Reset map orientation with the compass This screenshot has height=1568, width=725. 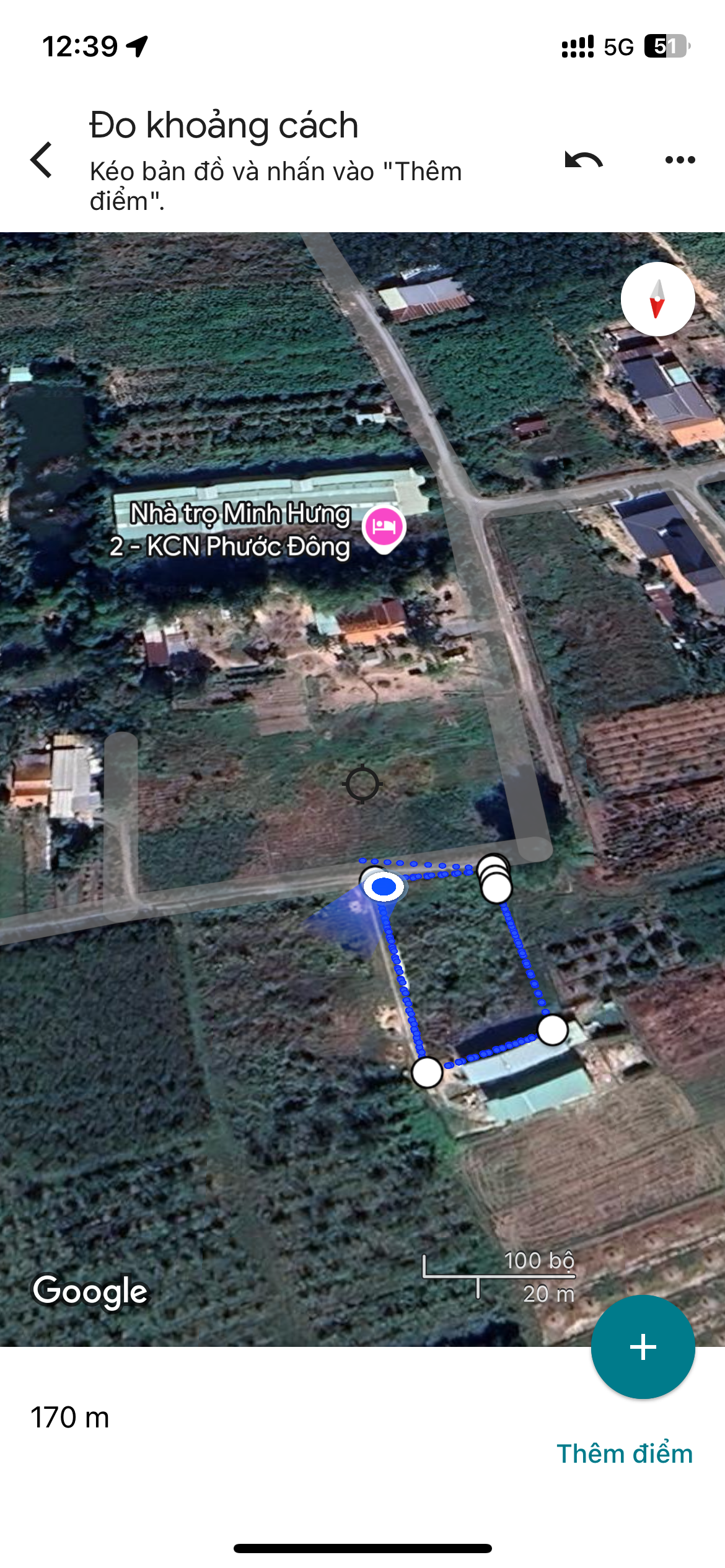[x=657, y=299]
